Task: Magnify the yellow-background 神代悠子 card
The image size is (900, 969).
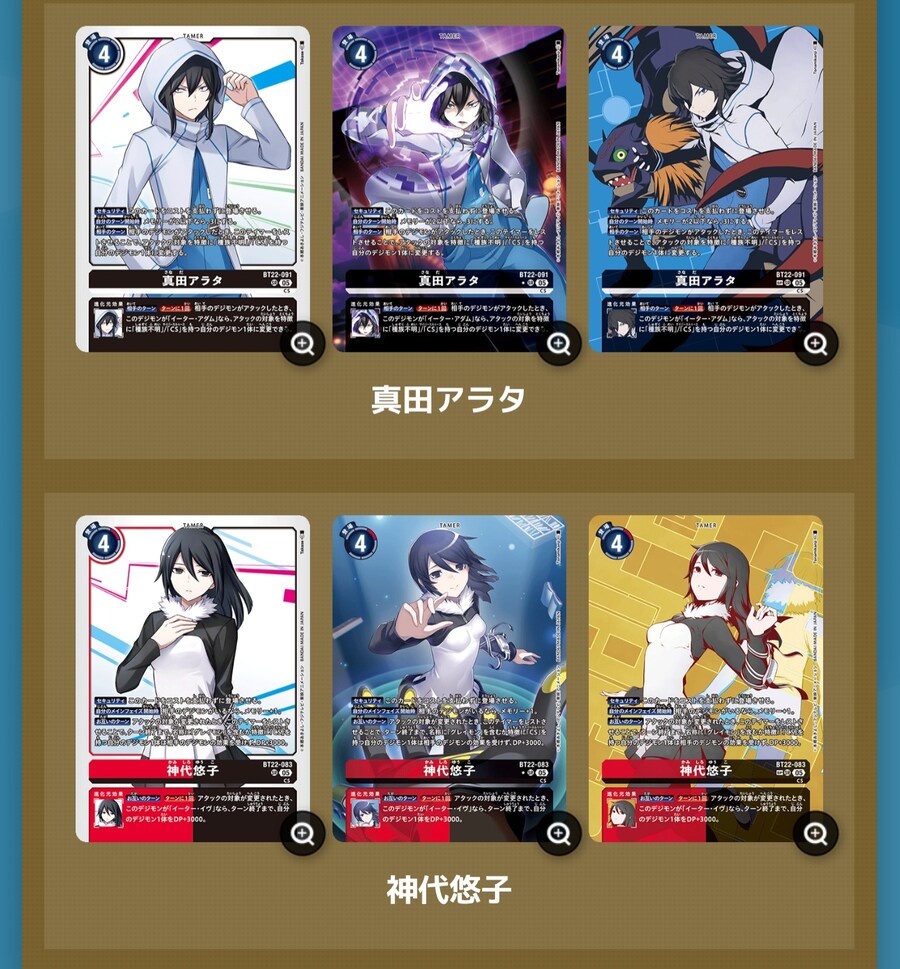Action: point(815,833)
